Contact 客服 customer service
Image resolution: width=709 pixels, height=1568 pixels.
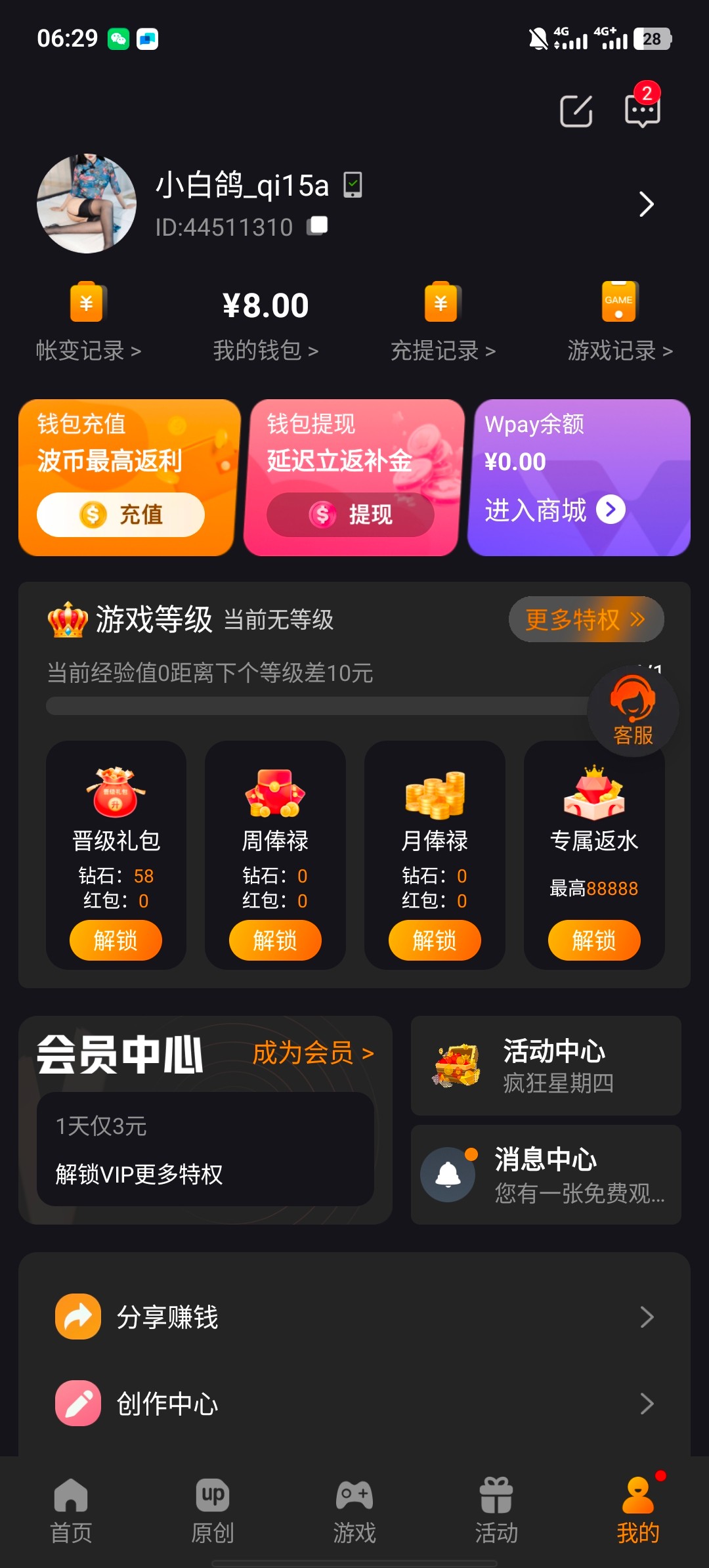[x=633, y=711]
